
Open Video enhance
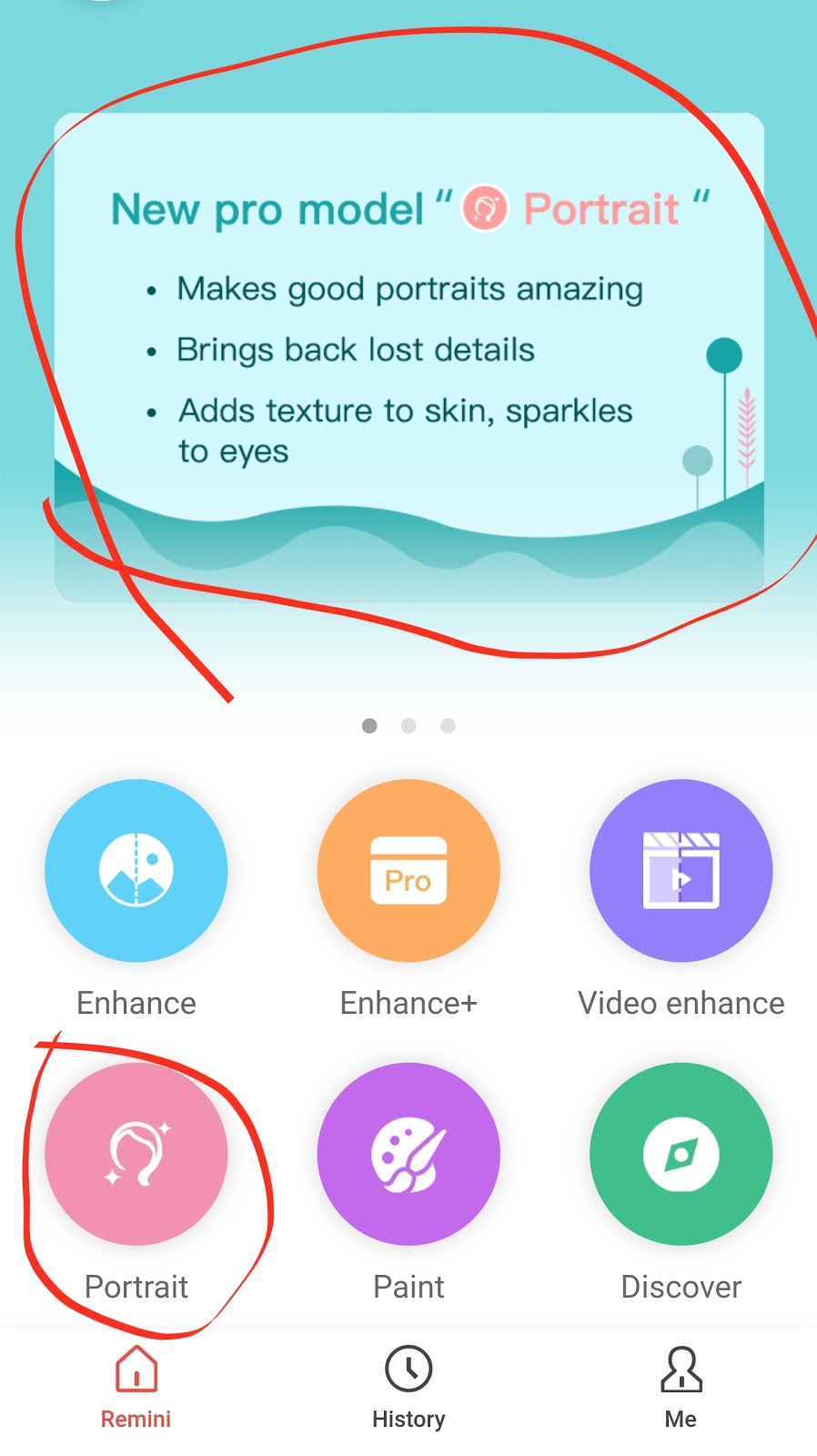(681, 871)
